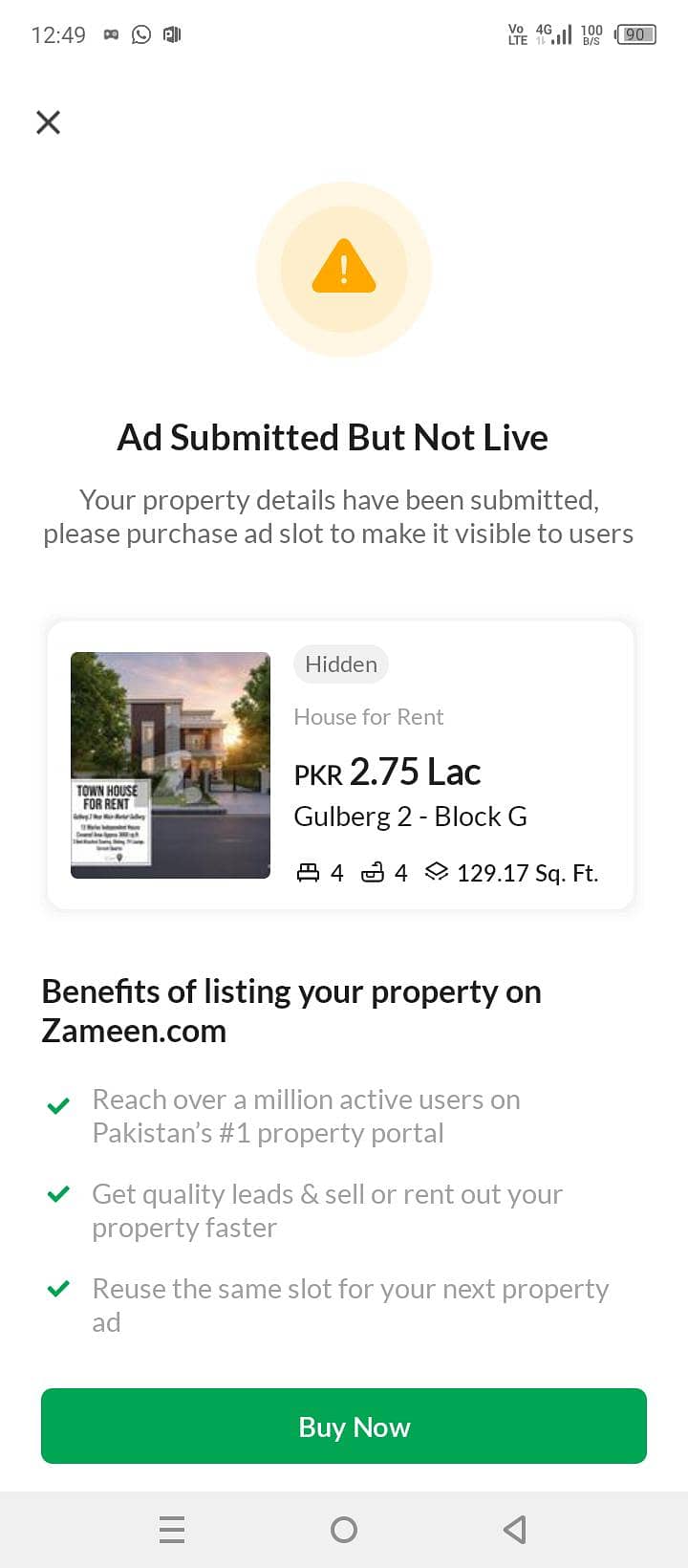The image size is (688, 1568).
Task: Tap the bathroom icon showing 4 baths
Action: 375,871
